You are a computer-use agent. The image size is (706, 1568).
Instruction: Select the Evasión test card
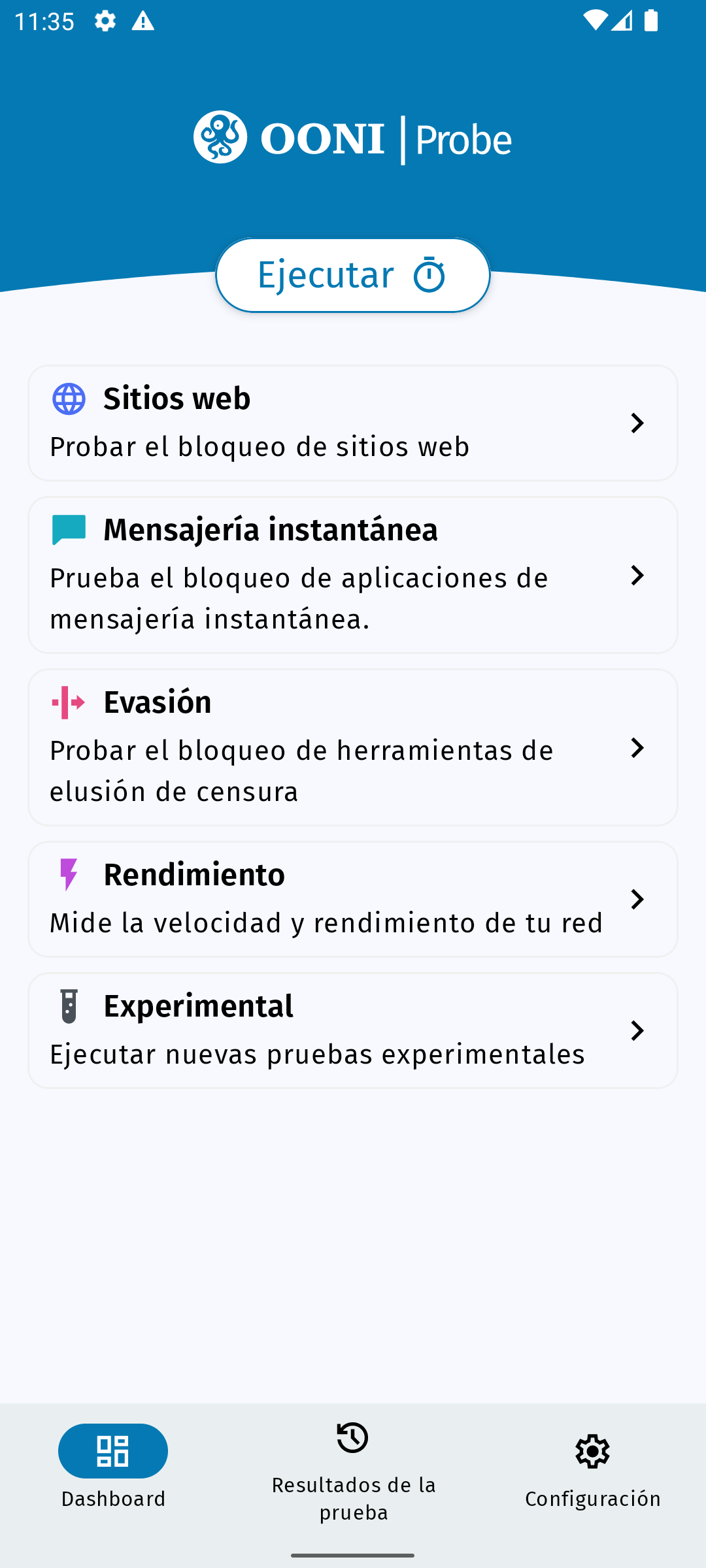[352, 747]
